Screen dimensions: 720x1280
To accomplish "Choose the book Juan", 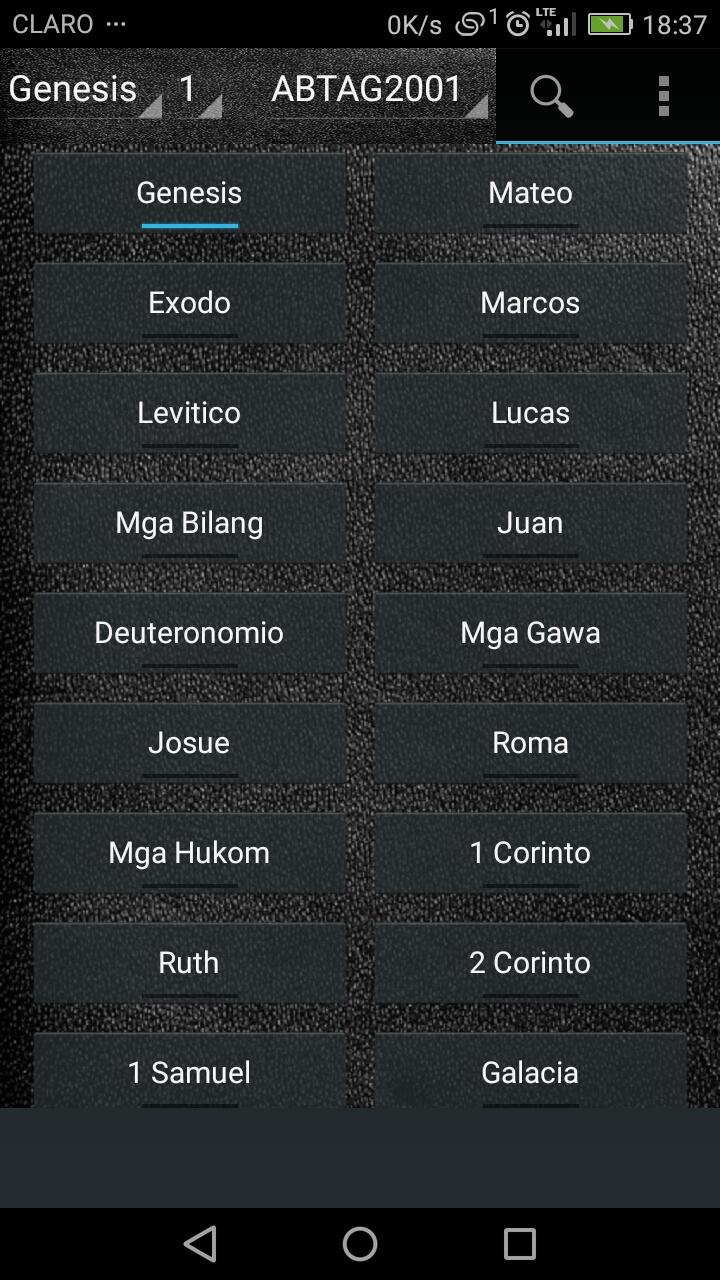I will [x=530, y=523].
